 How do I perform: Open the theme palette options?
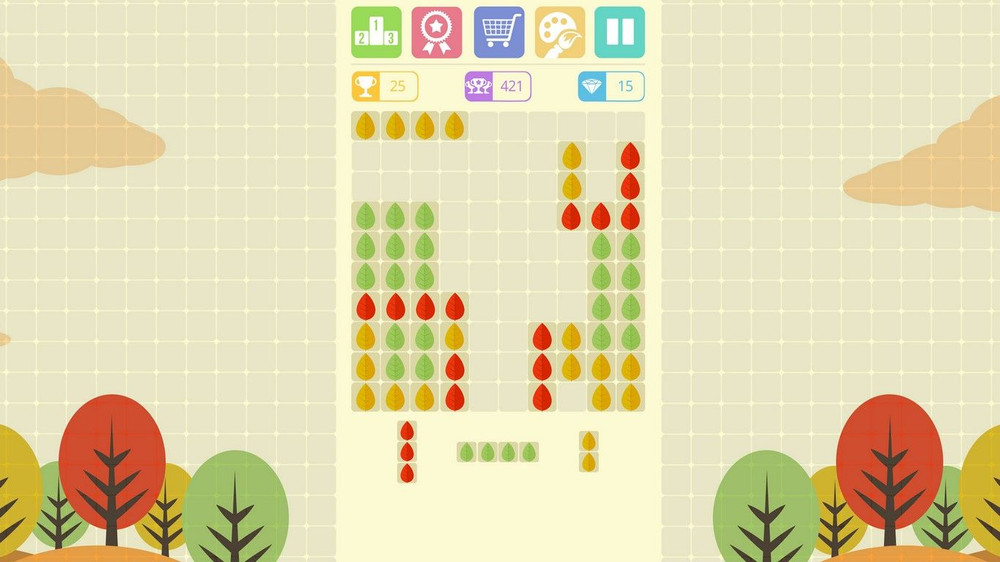(x=559, y=32)
